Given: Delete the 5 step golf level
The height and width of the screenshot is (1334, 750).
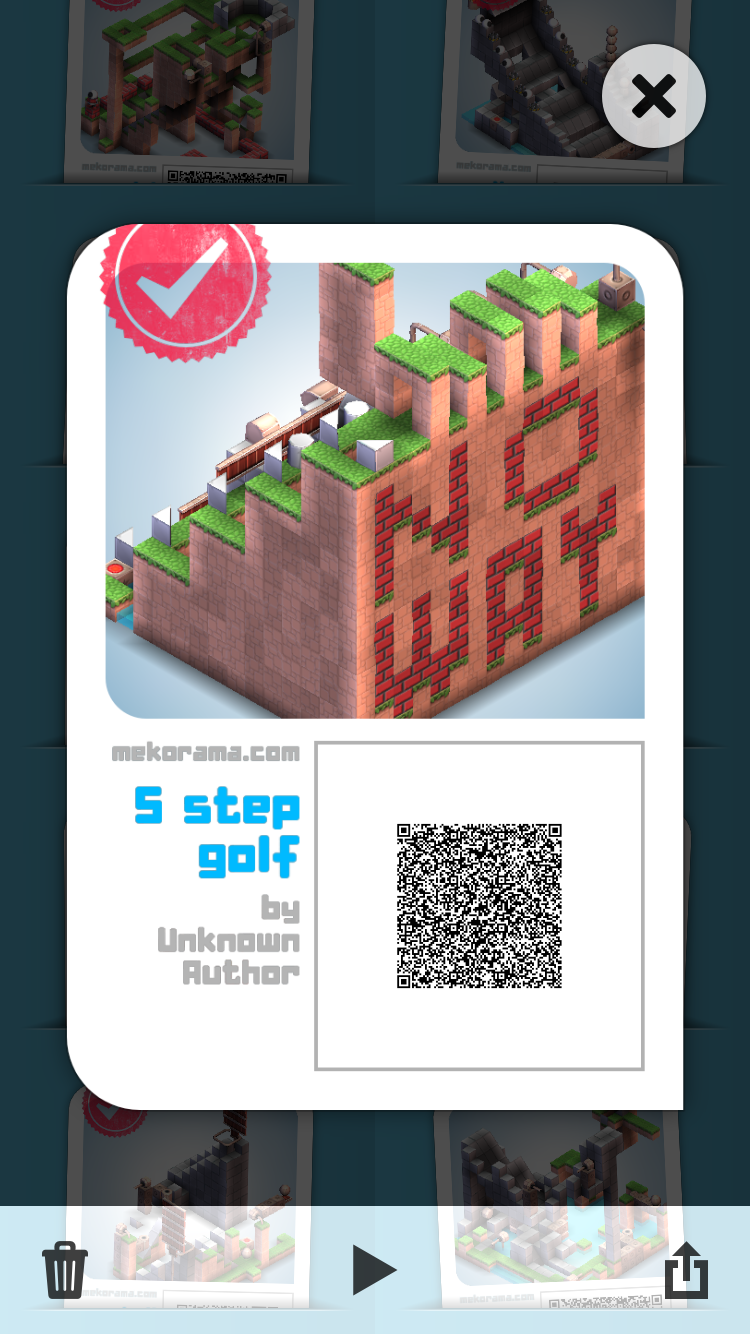Looking at the screenshot, I should point(65,1270).
